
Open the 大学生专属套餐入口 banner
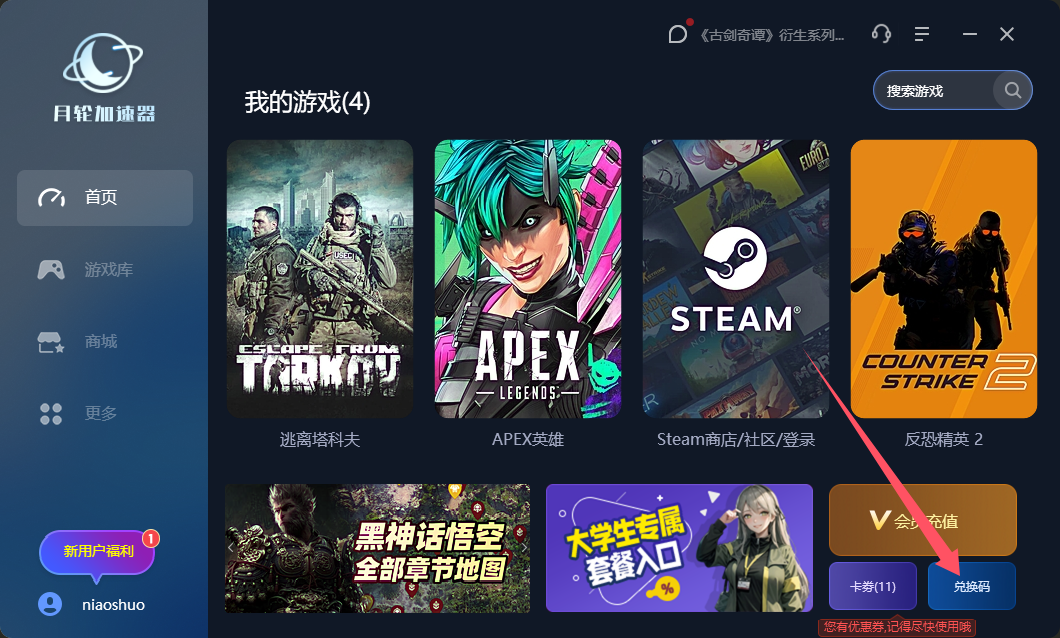(x=679, y=548)
